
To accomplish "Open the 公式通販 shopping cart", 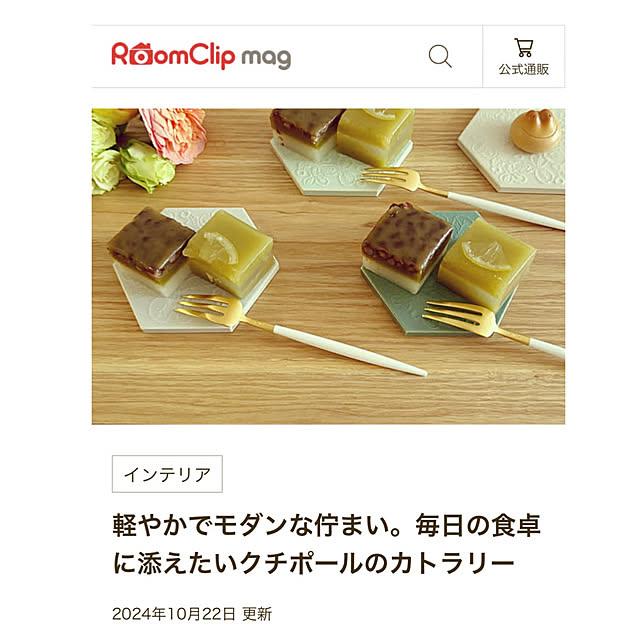I will coord(523,57).
